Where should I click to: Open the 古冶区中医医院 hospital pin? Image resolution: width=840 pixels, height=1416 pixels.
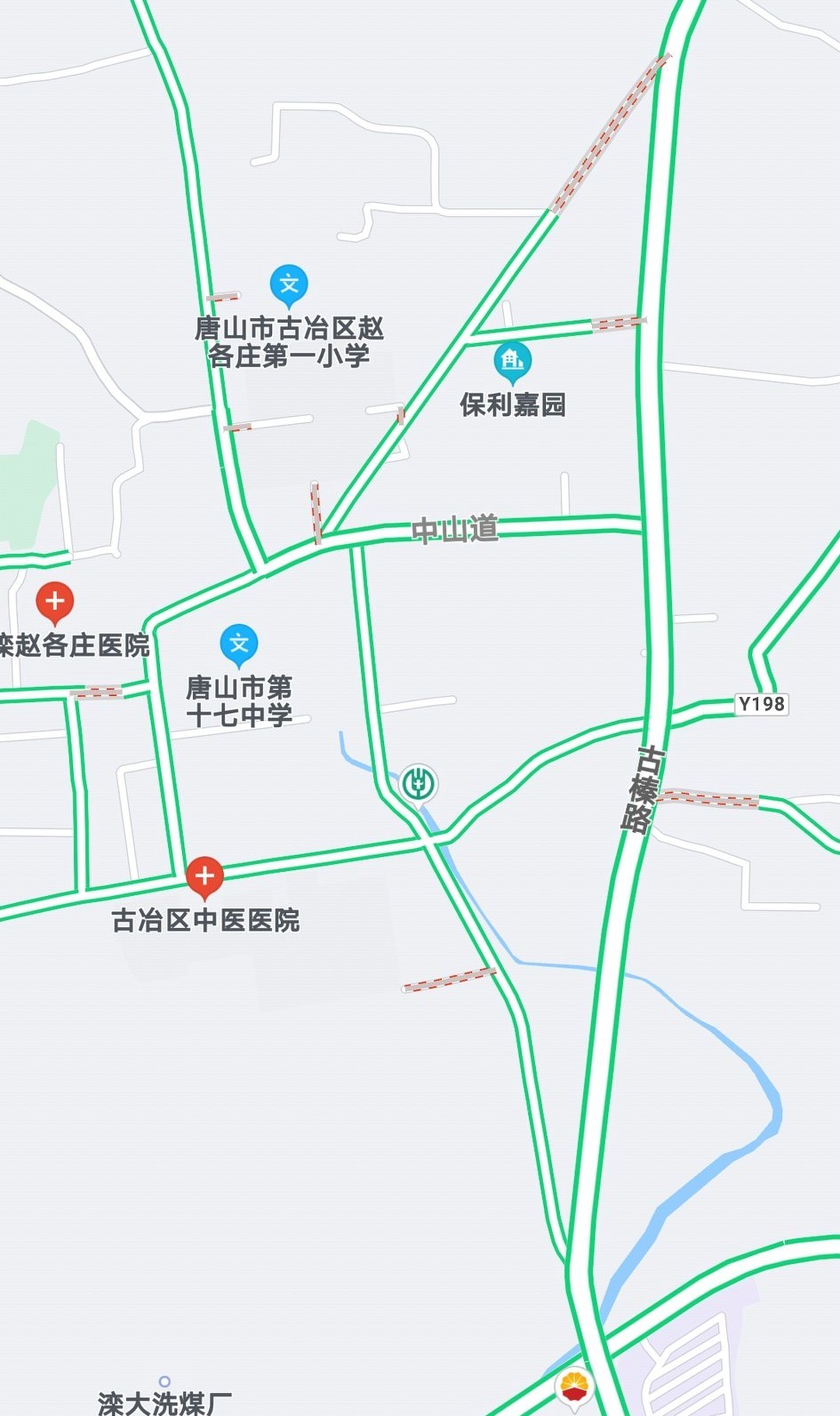[x=204, y=876]
